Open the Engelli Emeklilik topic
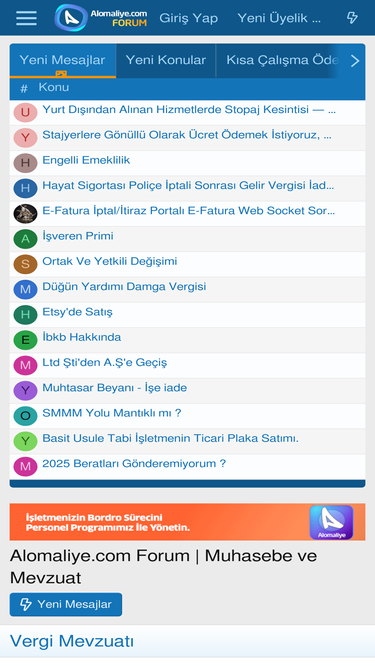This screenshot has width=375, height=667. click(x=86, y=160)
